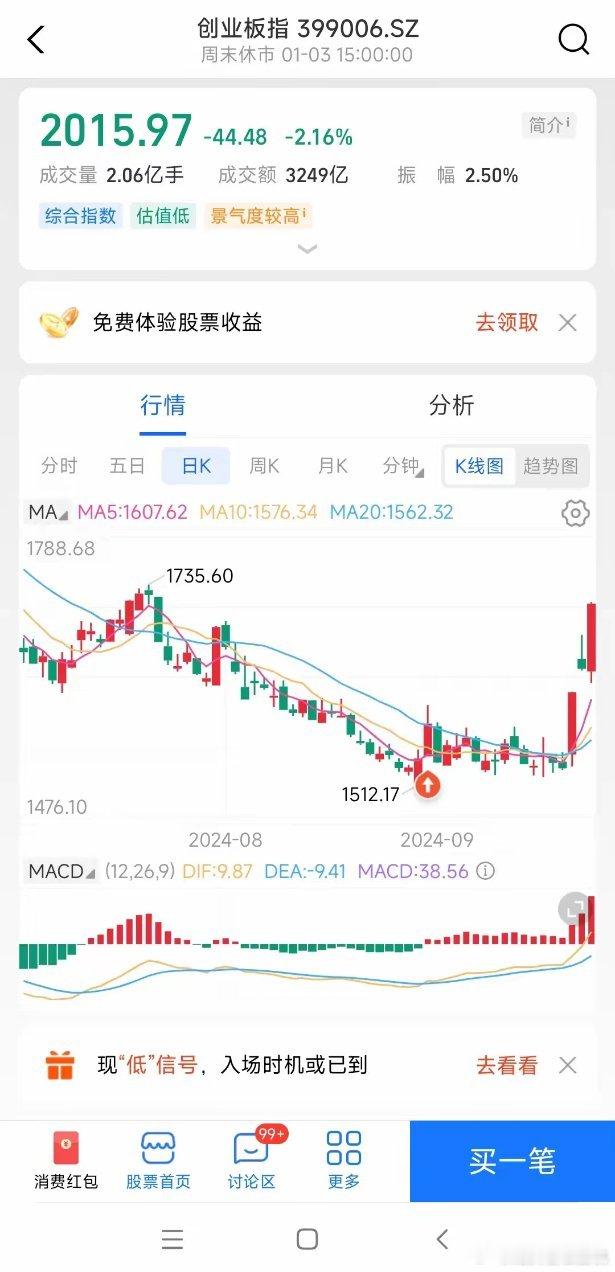
Task: Expand the quote details chevron
Action: tap(307, 248)
